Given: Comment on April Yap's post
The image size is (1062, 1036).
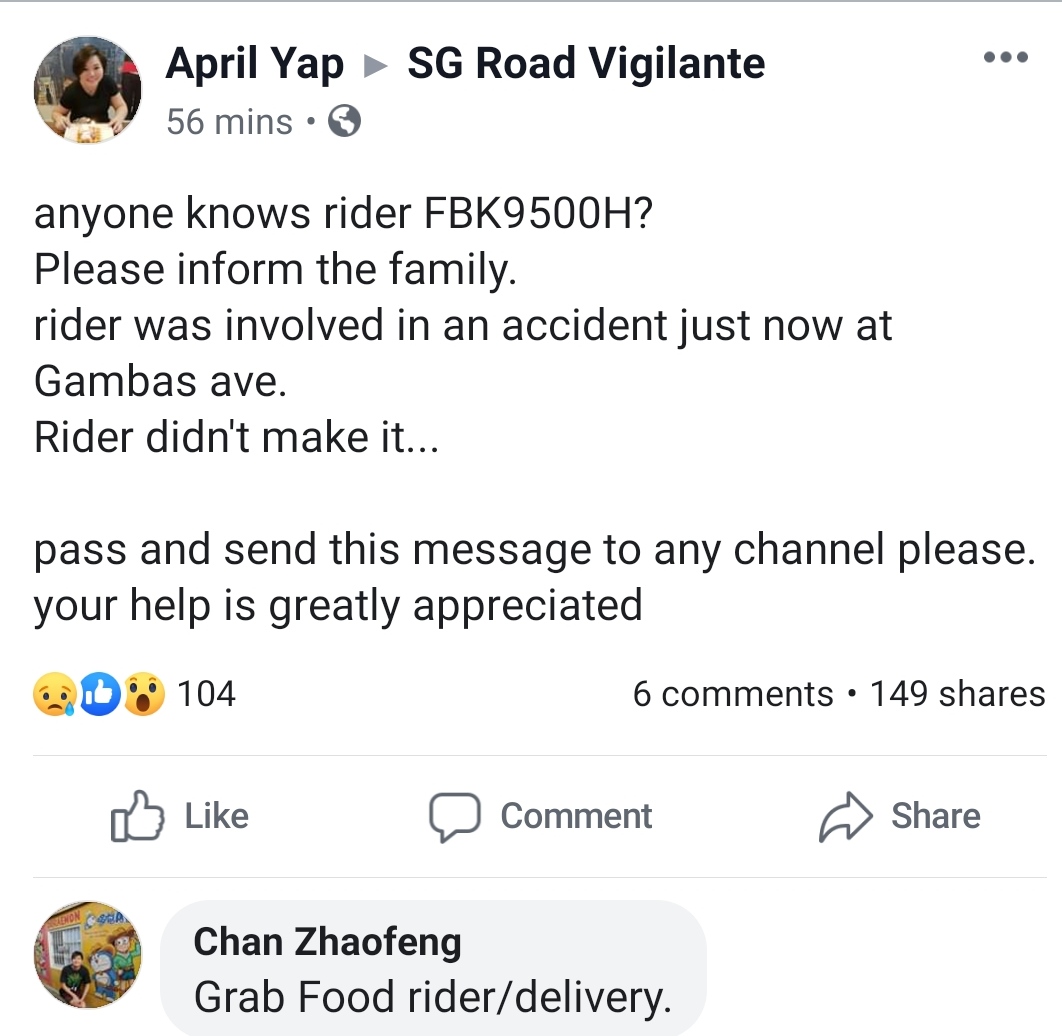Looking at the screenshot, I should pyautogui.click(x=541, y=816).
